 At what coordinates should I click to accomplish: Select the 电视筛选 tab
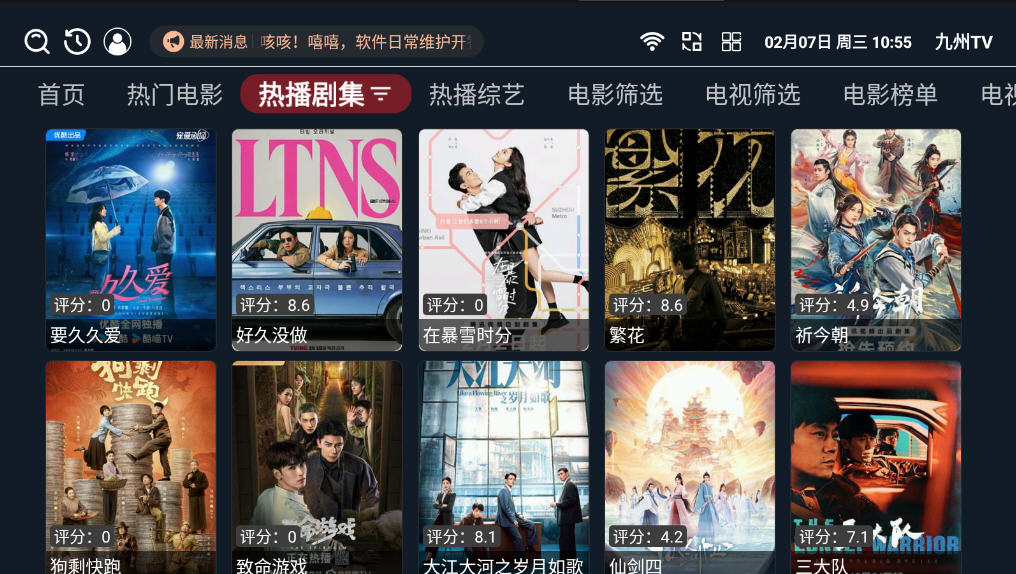(x=753, y=95)
